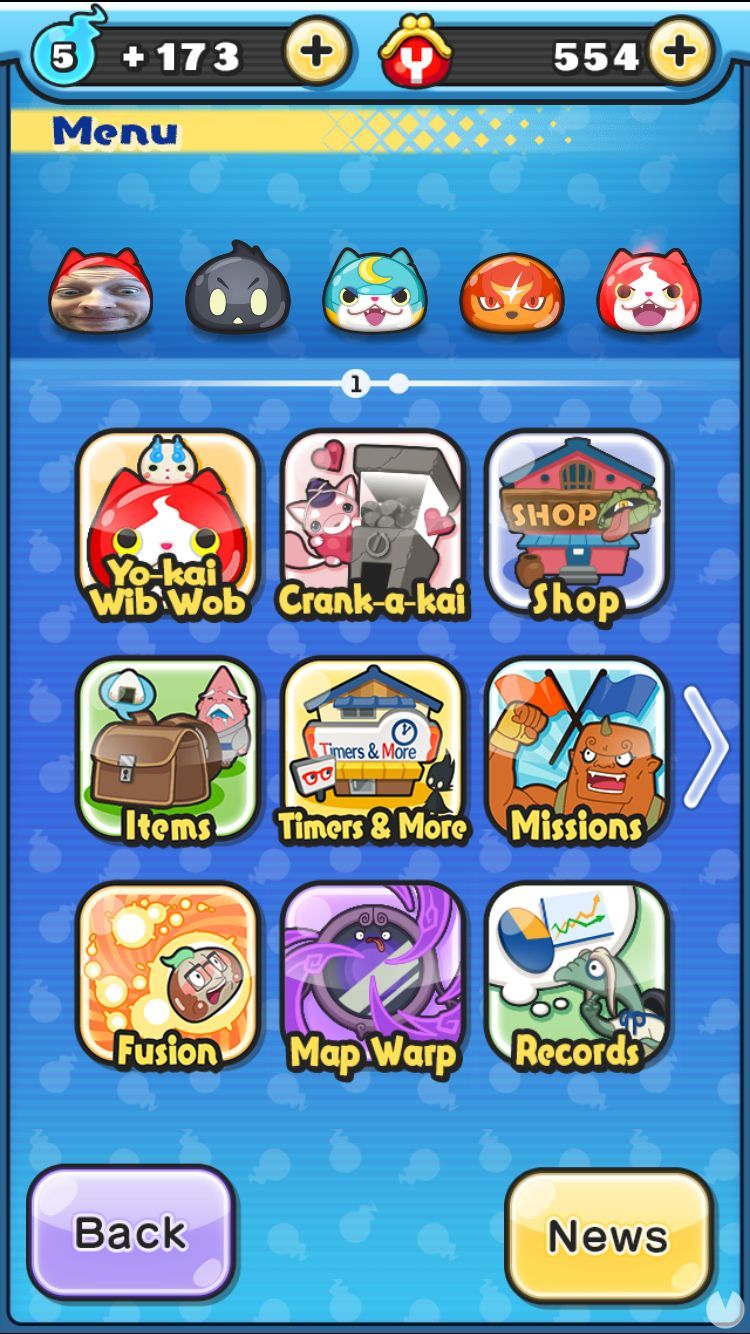Tap the Back button
Image resolution: width=750 pixels, height=1334 pixels.
pyautogui.click(x=131, y=1232)
